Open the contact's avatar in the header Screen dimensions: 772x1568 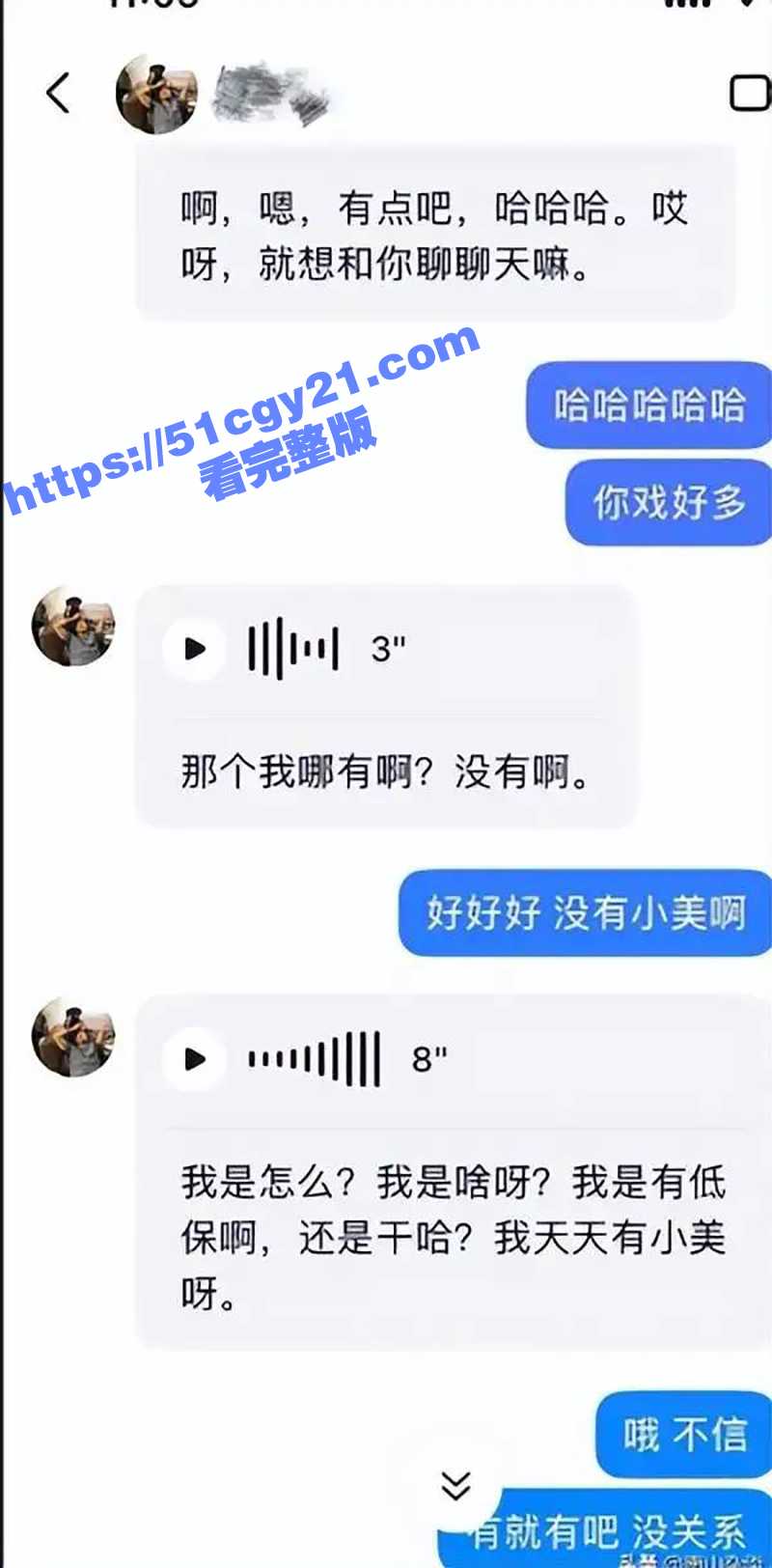coord(156,94)
